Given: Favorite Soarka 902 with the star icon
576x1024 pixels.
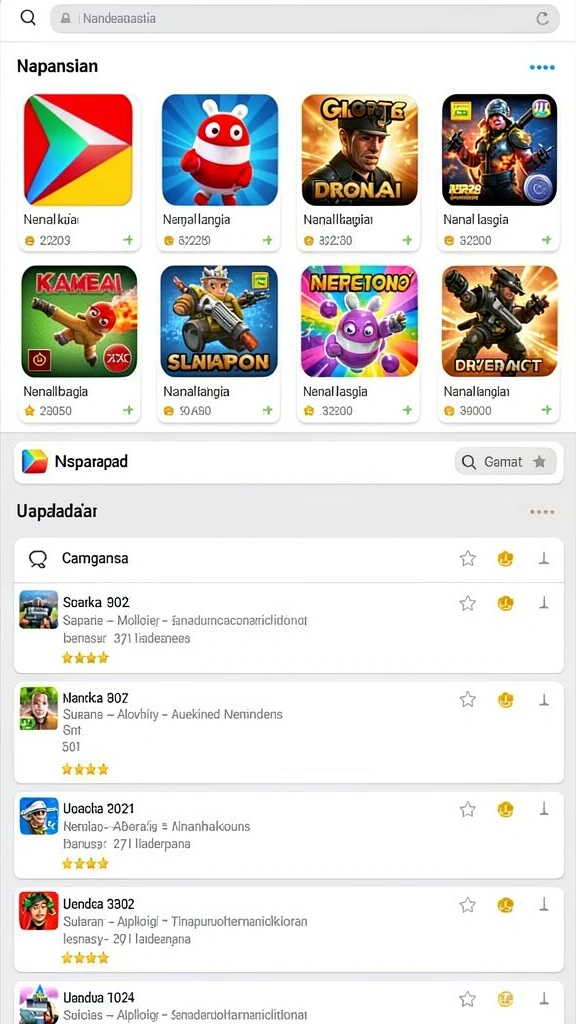Looking at the screenshot, I should click(468, 603).
